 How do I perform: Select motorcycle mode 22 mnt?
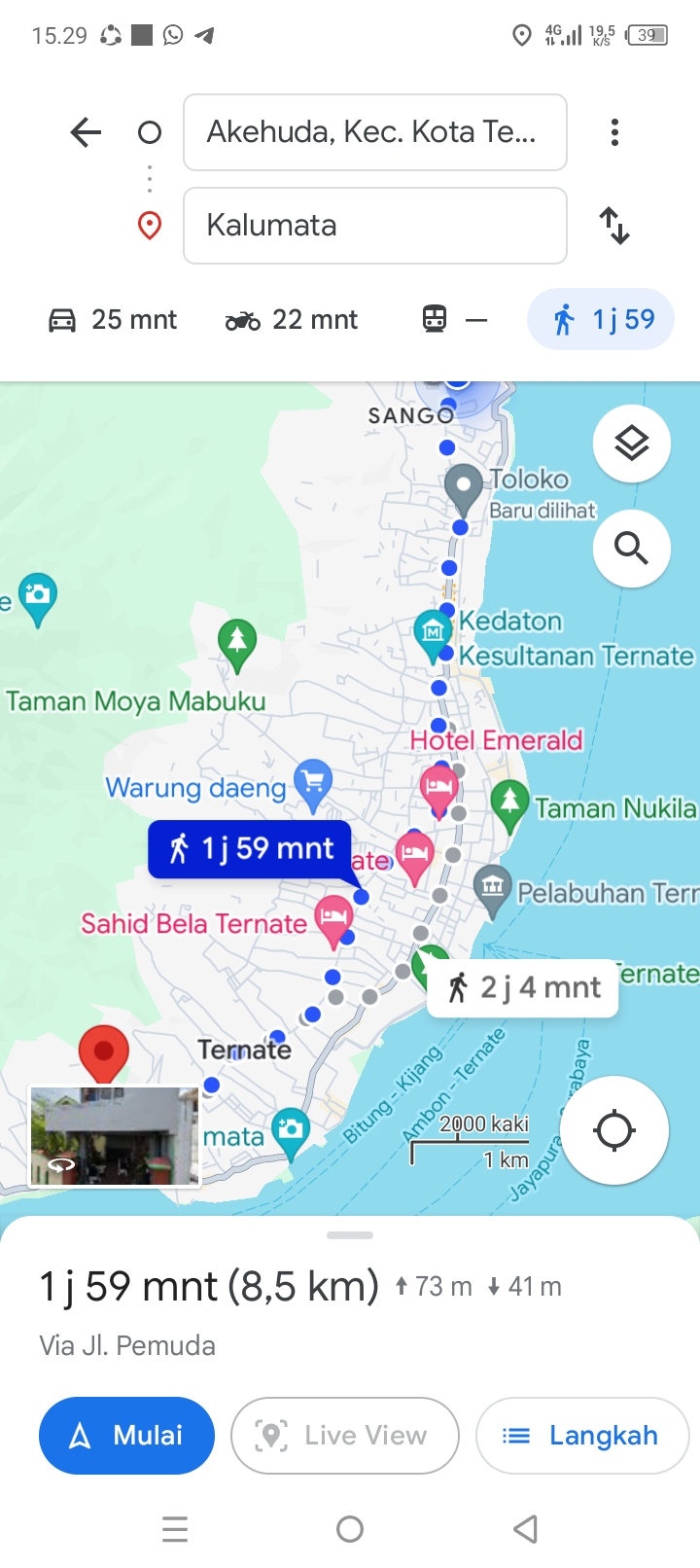pos(292,319)
